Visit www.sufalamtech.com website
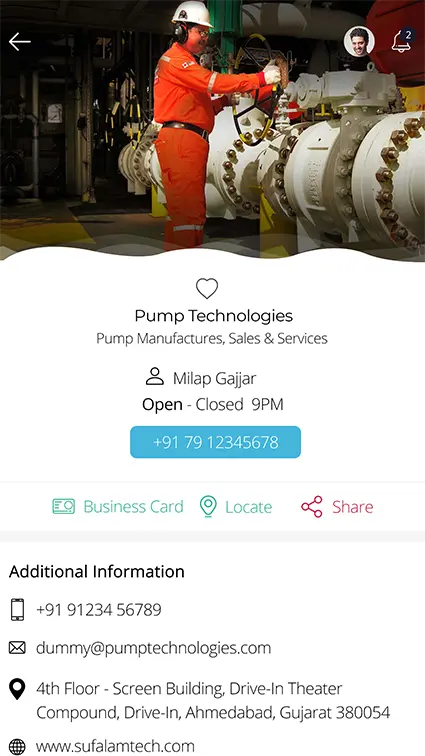425x756 pixels. [102, 746]
